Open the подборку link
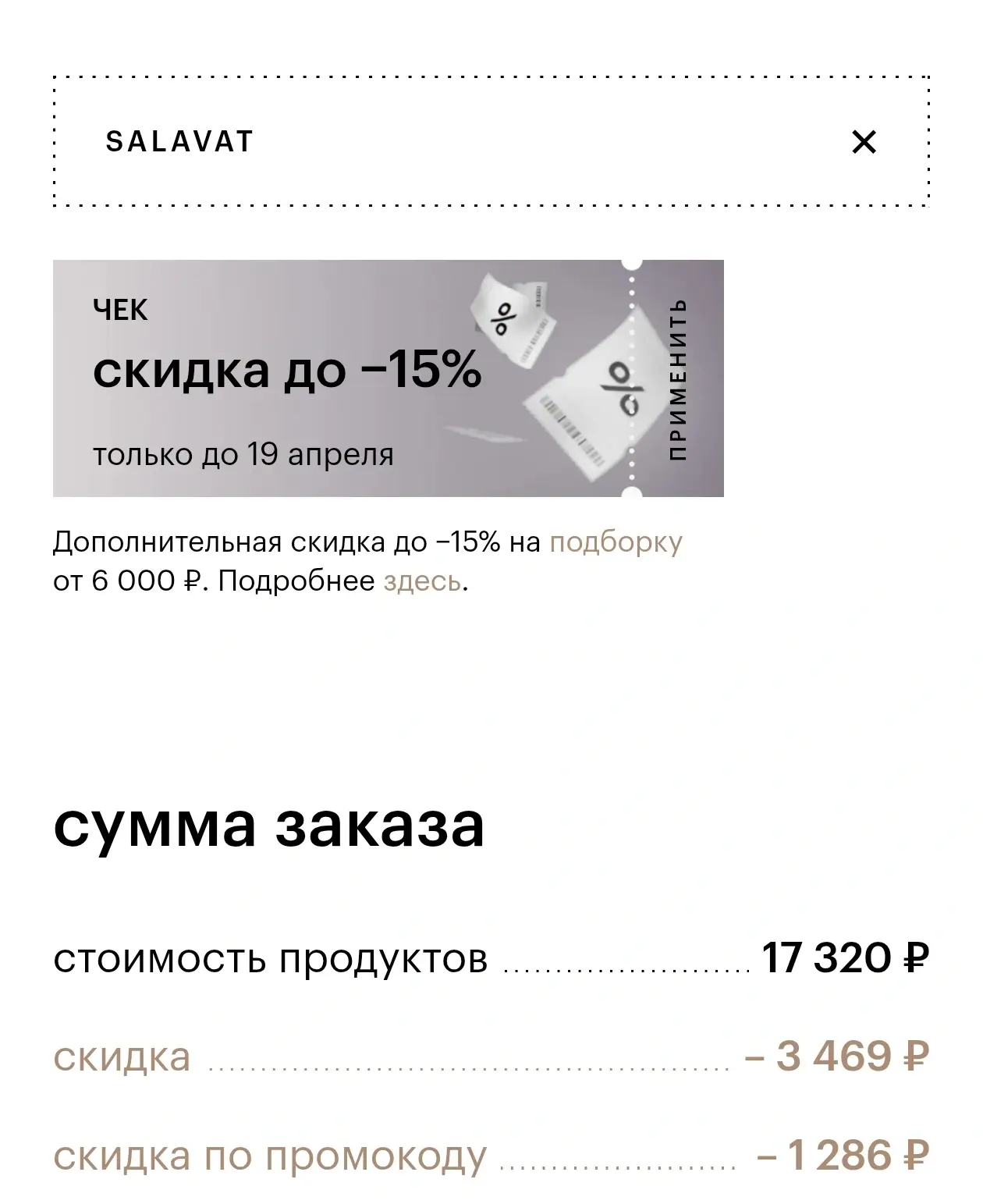Image resolution: width=983 pixels, height=1204 pixels. tap(616, 542)
